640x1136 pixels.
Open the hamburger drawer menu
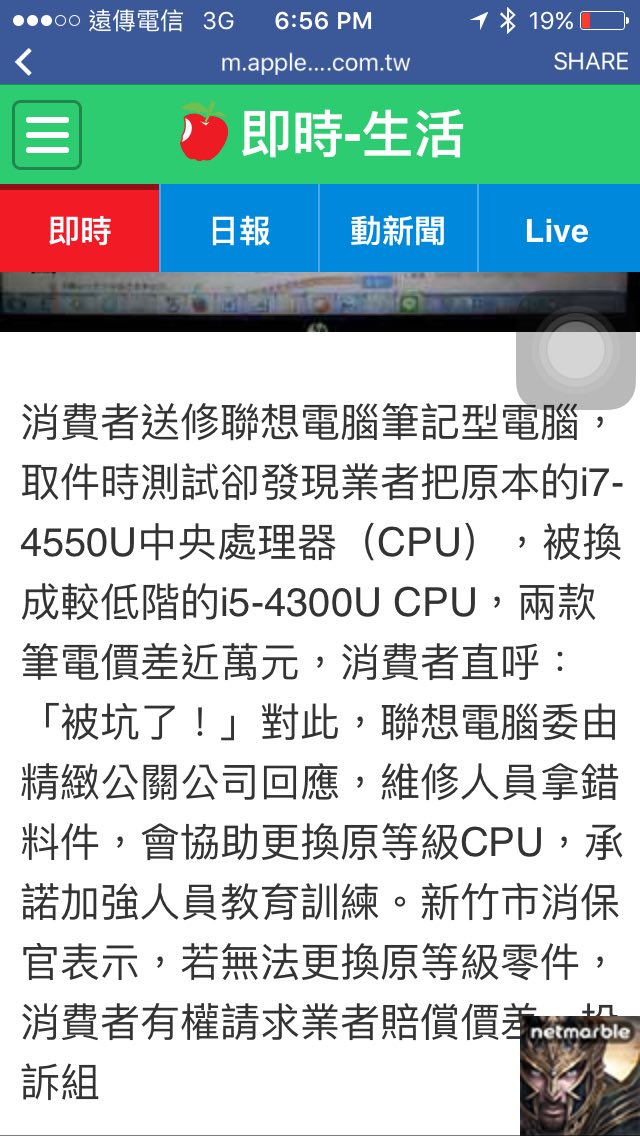[x=47, y=135]
